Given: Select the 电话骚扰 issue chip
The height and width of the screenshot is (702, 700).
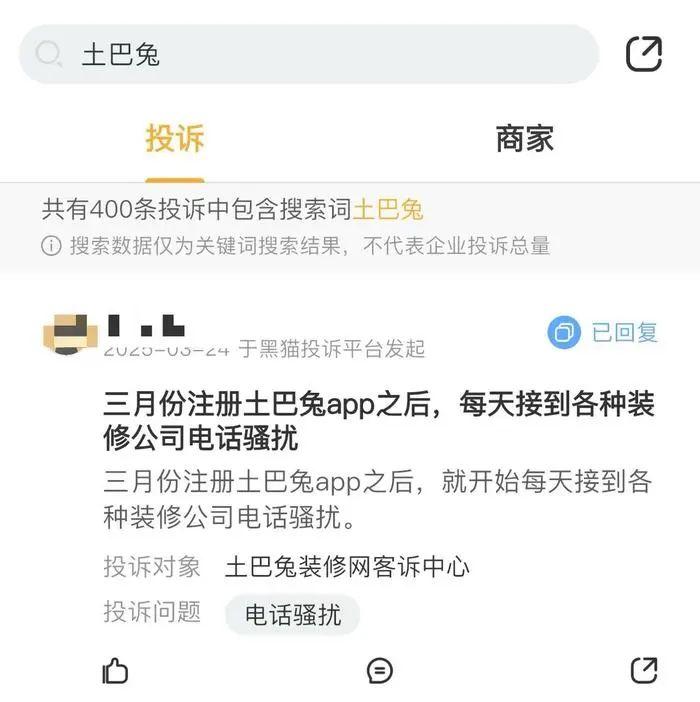Looking at the screenshot, I should pyautogui.click(x=292, y=614).
